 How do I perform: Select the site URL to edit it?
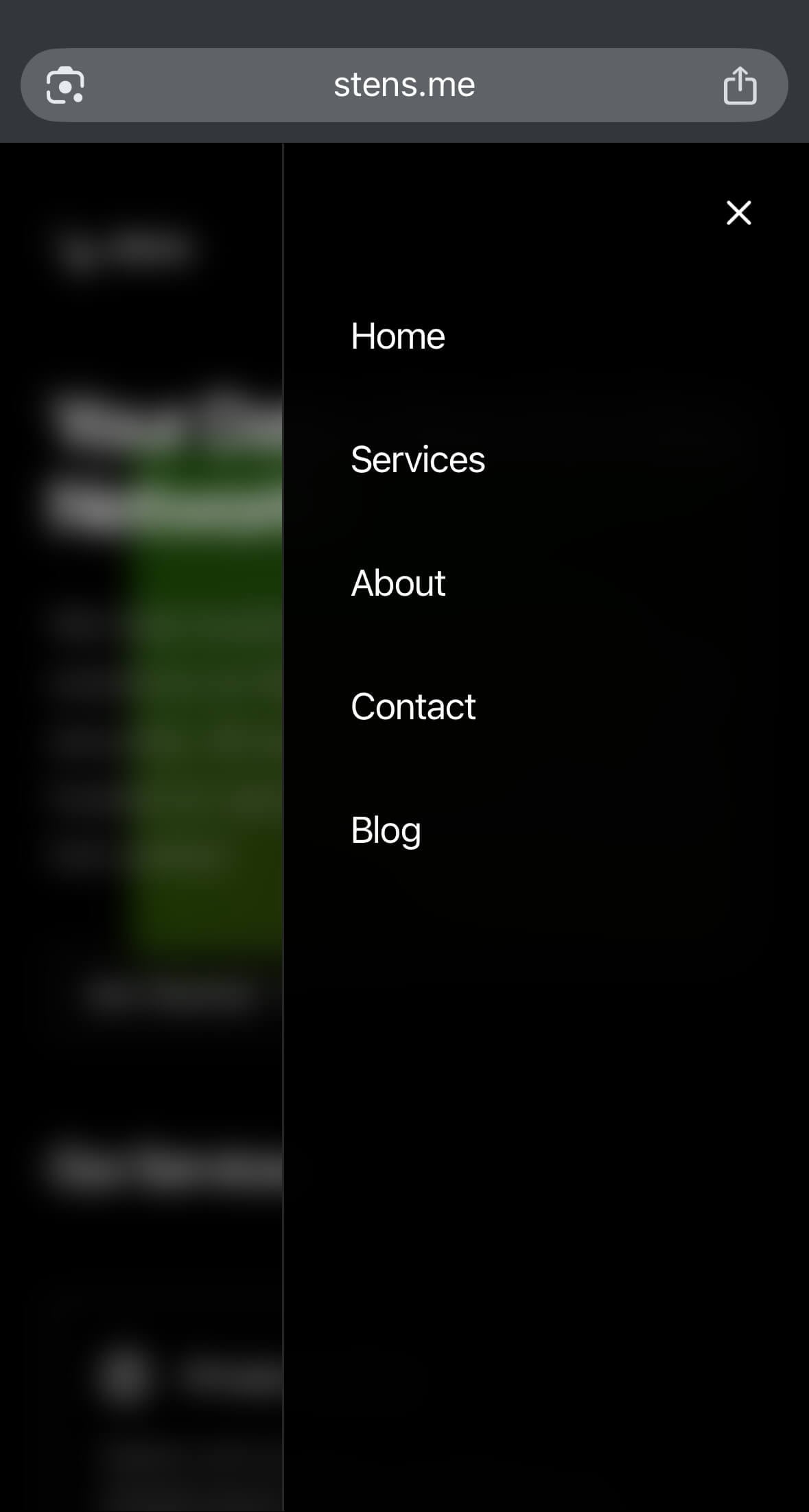click(405, 84)
